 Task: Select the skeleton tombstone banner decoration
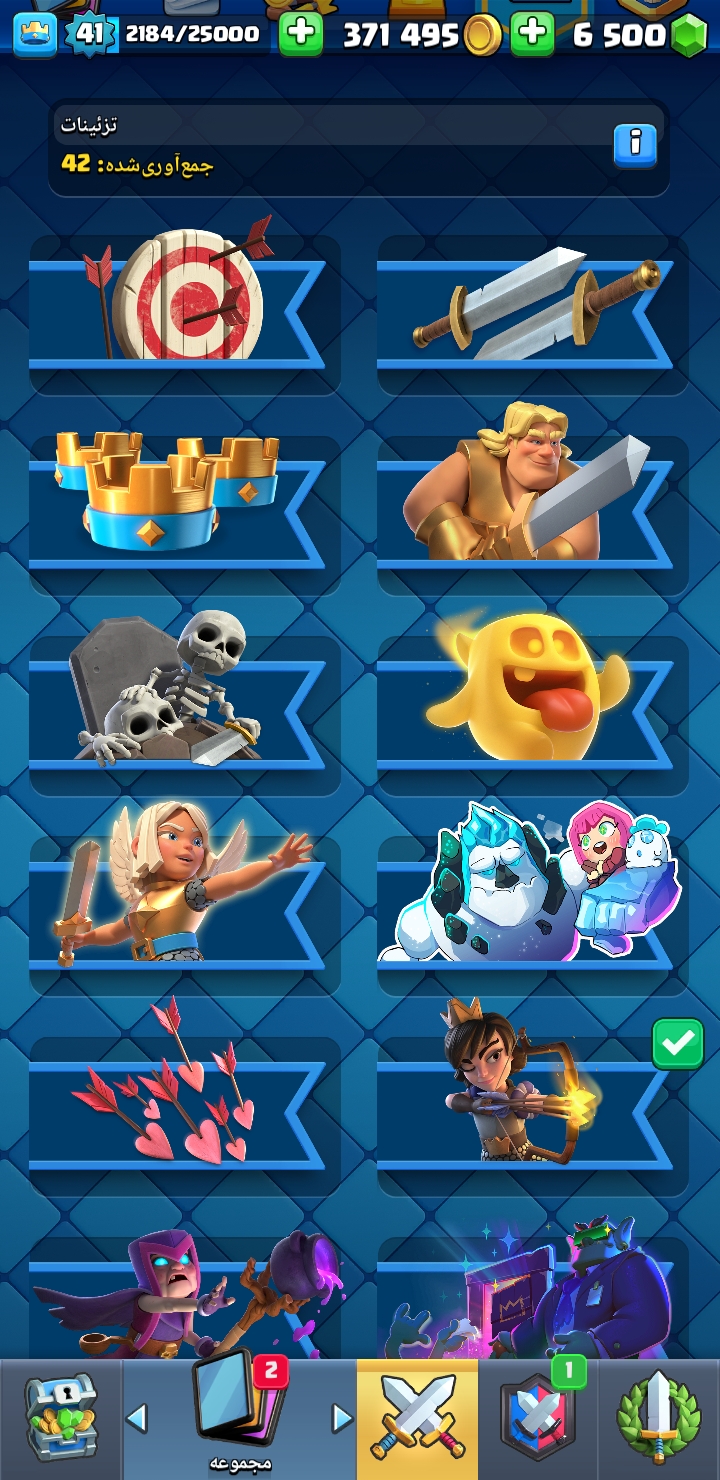[x=185, y=715]
